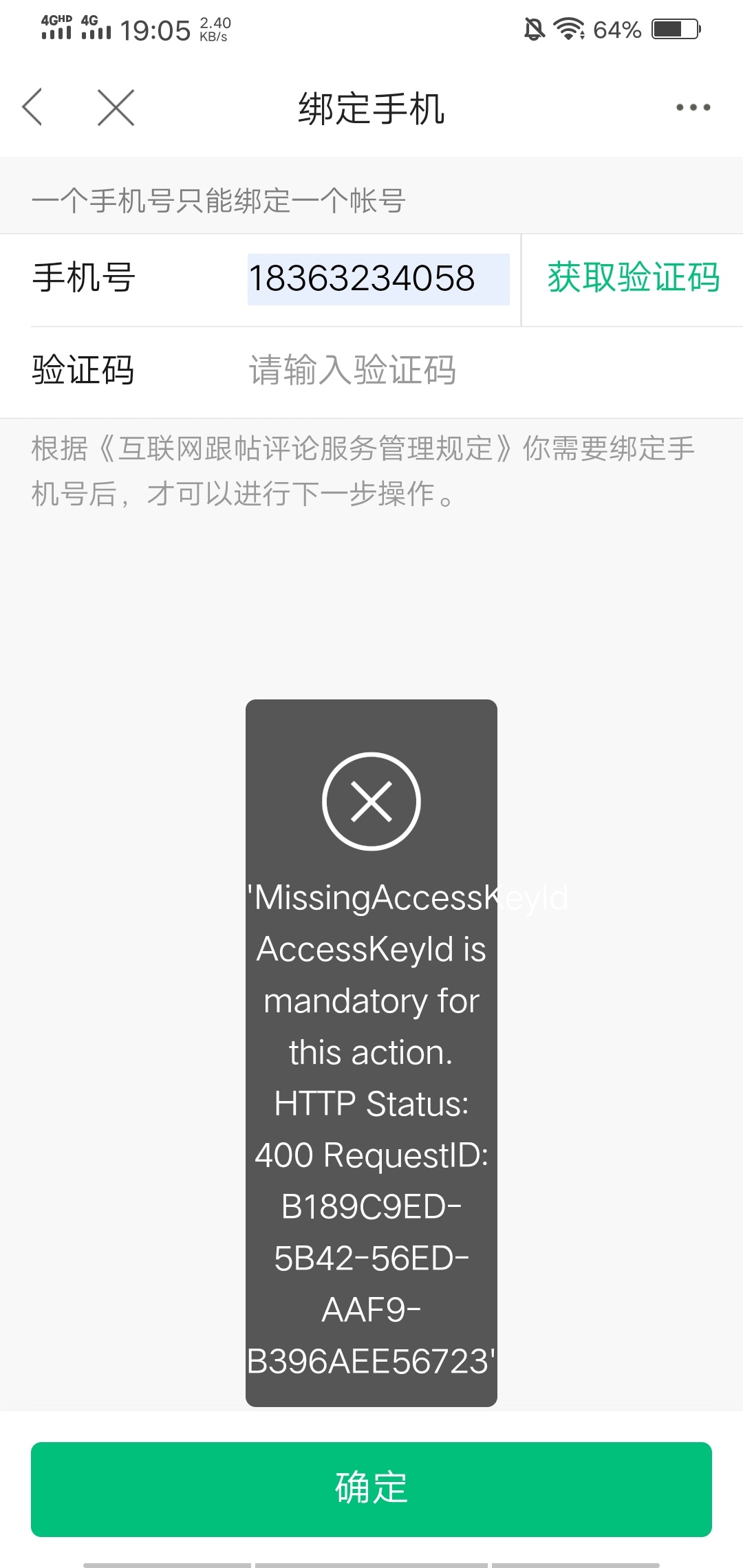Confirm binding with the 确定 button
Screen dimensions: 743x1568
click(371, 1489)
